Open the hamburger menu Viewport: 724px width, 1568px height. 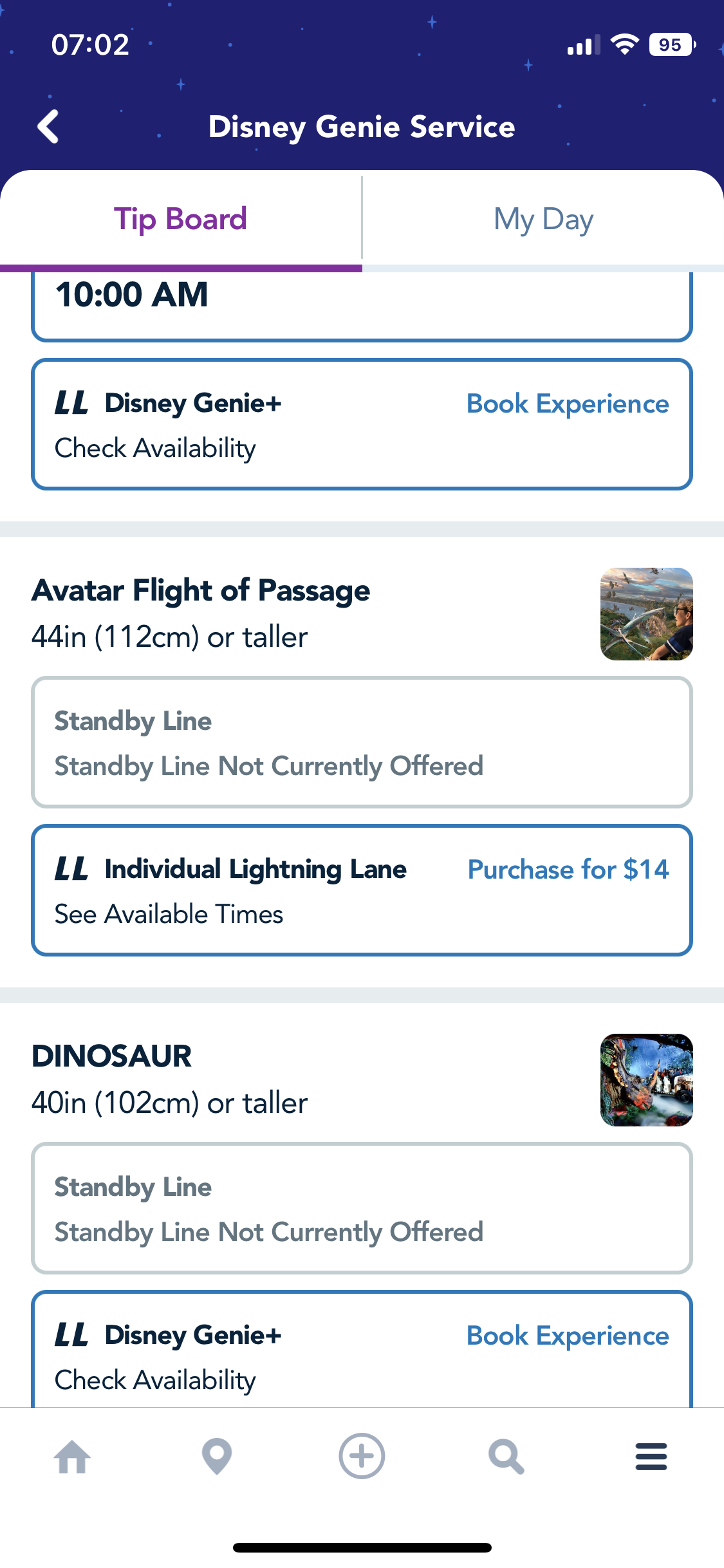(x=651, y=1457)
